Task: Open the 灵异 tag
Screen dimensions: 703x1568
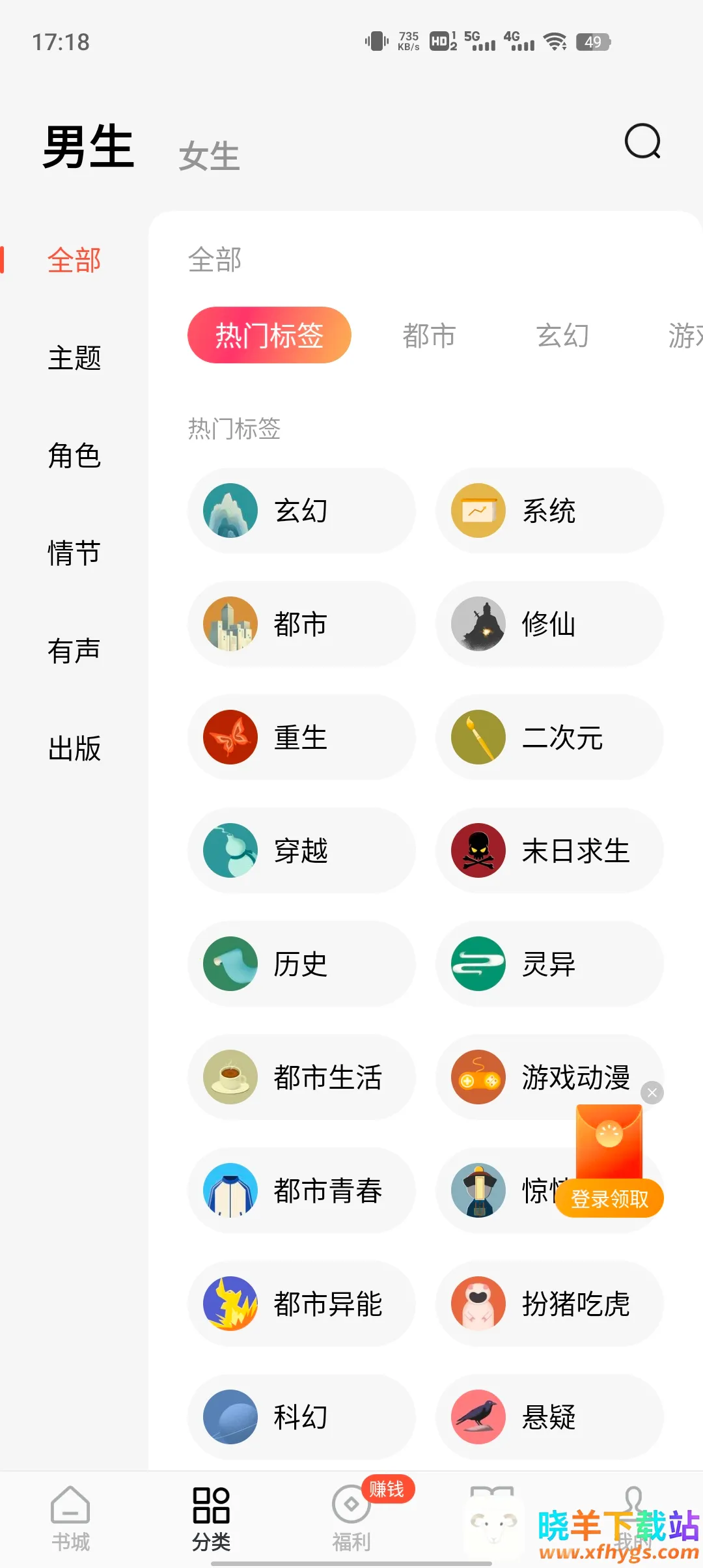Action: tap(549, 964)
